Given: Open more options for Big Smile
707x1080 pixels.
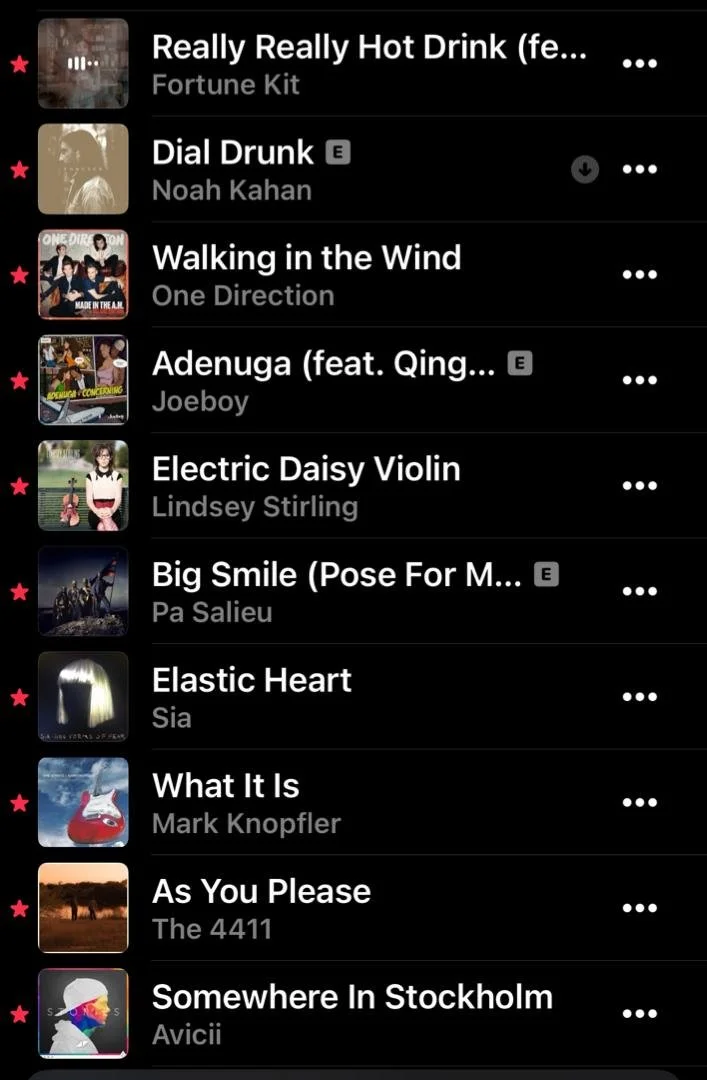Looking at the screenshot, I should tap(639, 592).
